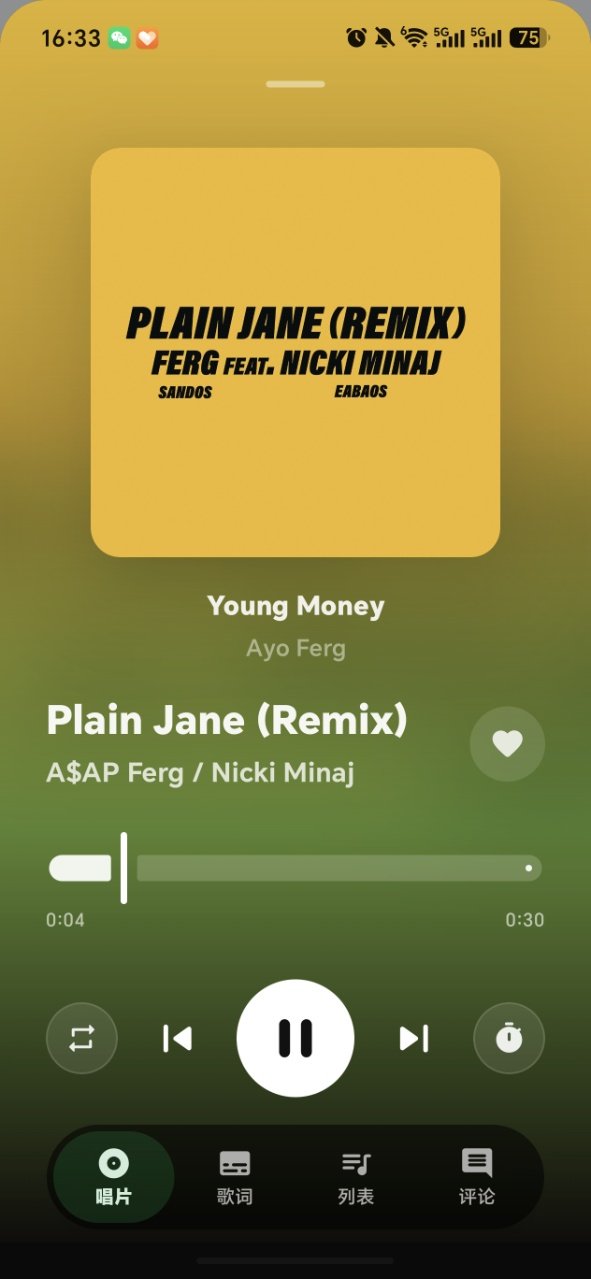The height and width of the screenshot is (1279, 591).
Task: Open the sleep timer
Action: click(509, 1038)
